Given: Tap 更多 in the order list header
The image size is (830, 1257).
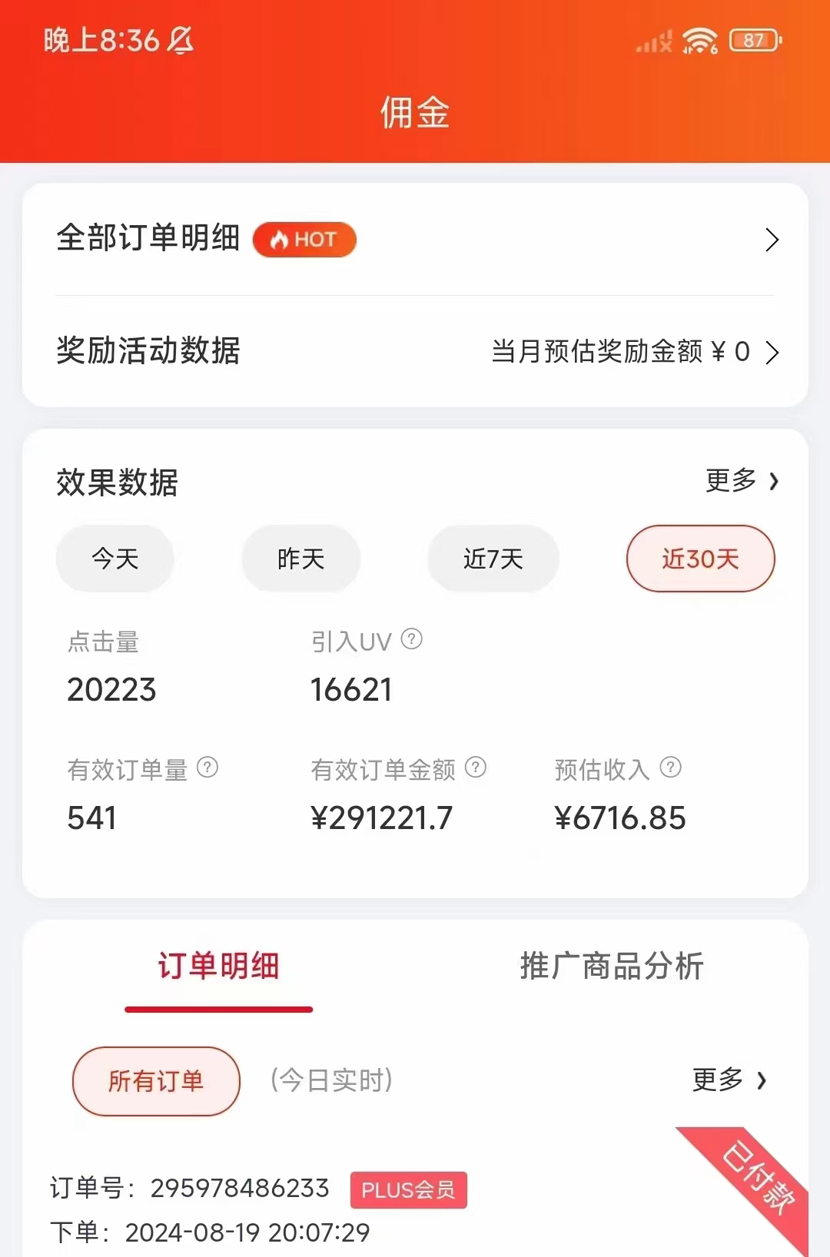Looking at the screenshot, I should point(729,1080).
